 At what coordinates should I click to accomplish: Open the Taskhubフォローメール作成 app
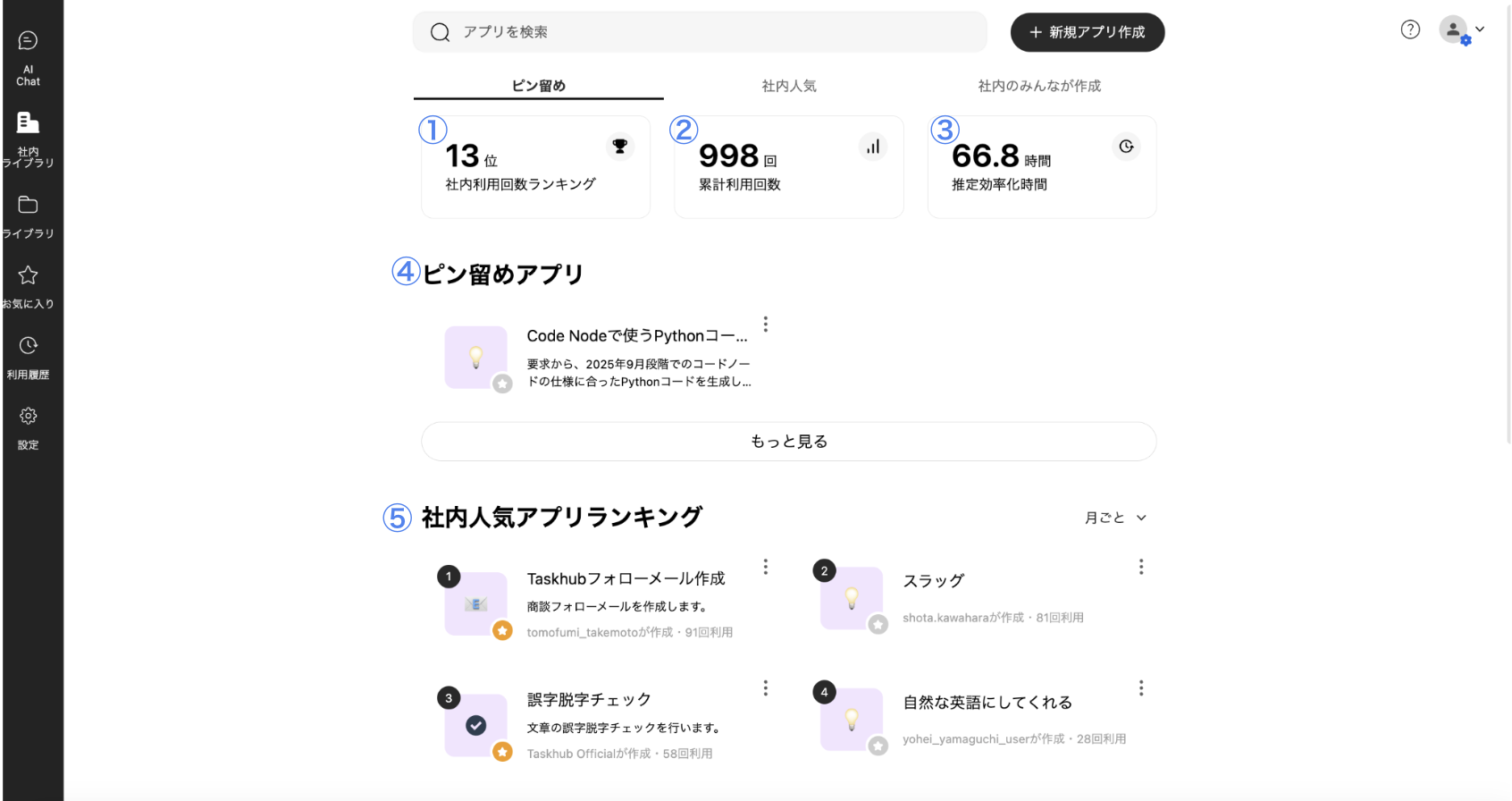coord(626,579)
